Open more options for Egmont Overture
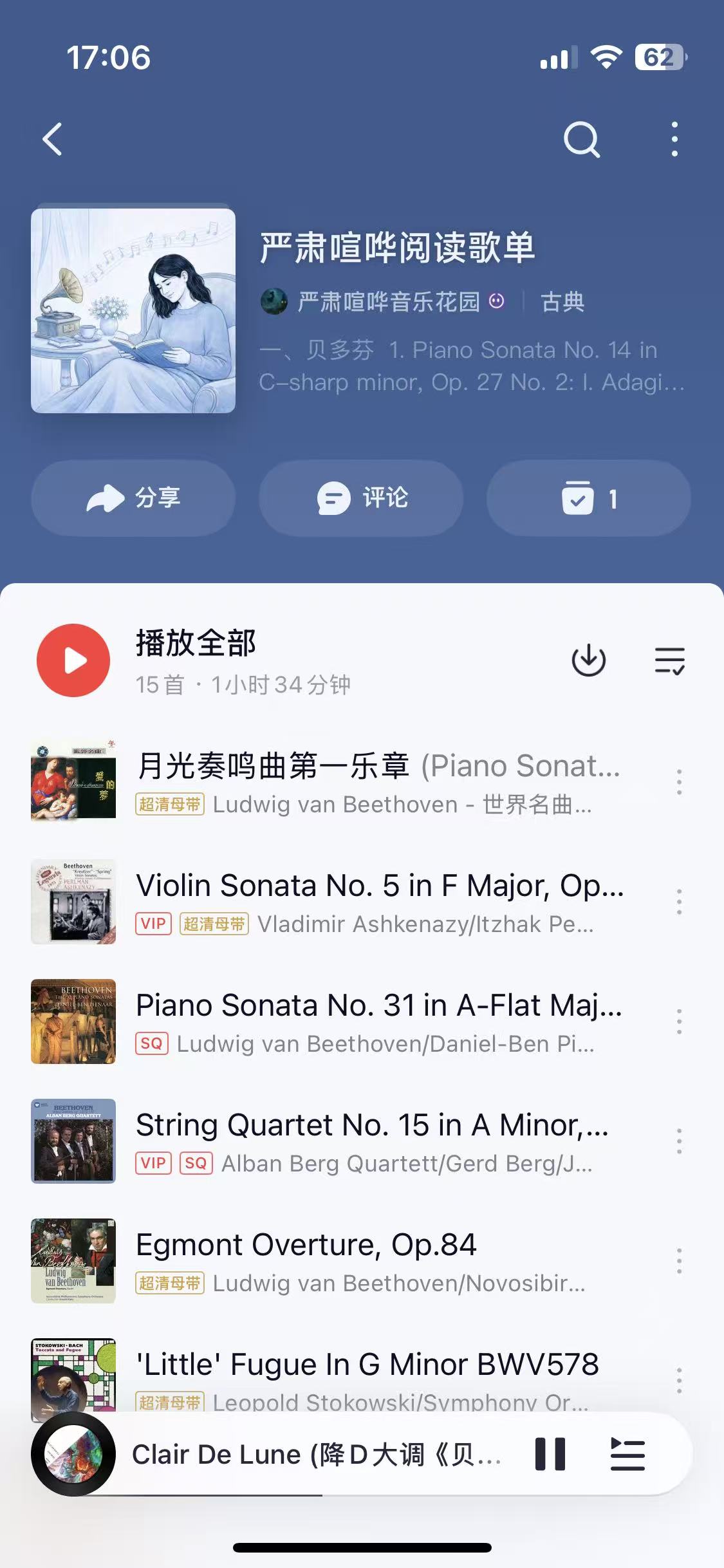The image size is (724, 1568). tap(679, 1261)
